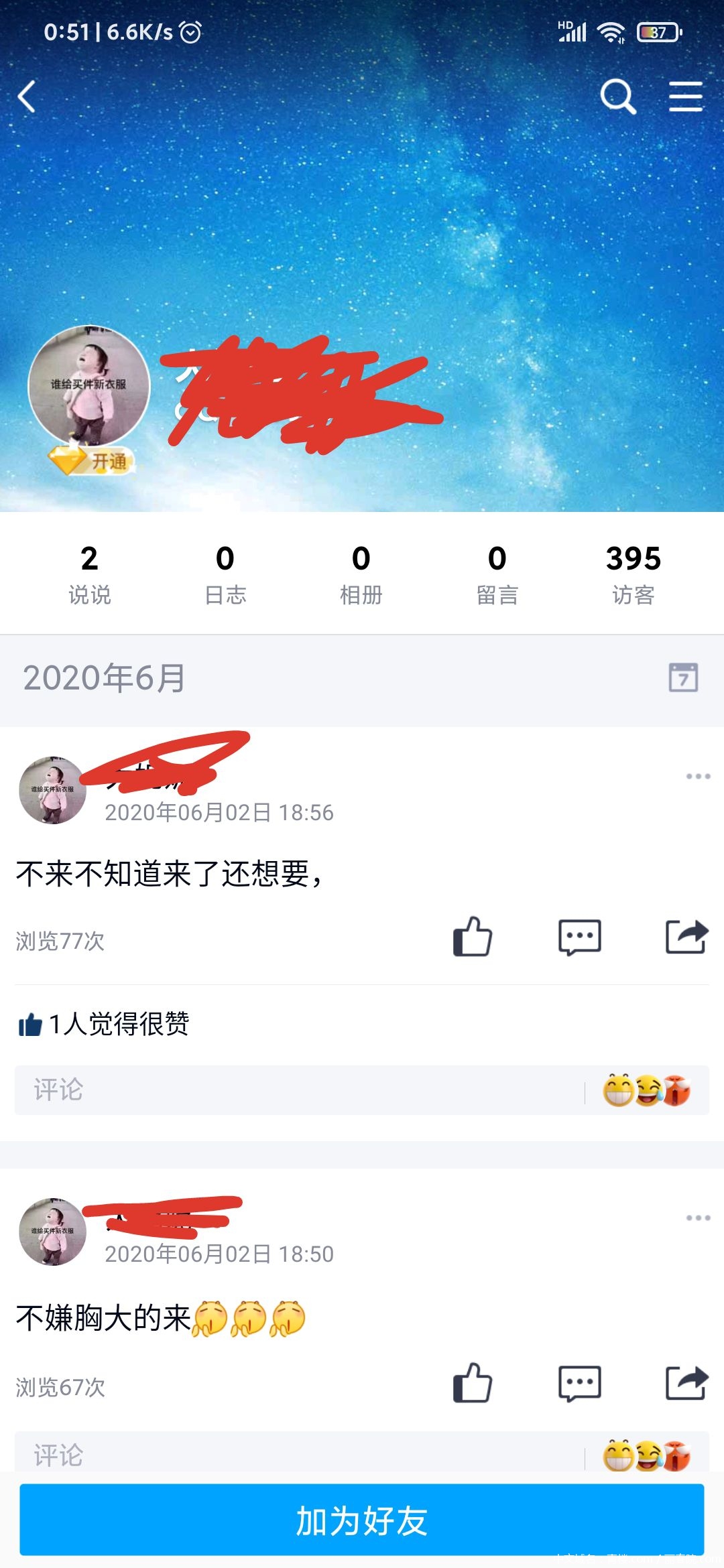Go back using the top-left arrow

click(27, 97)
